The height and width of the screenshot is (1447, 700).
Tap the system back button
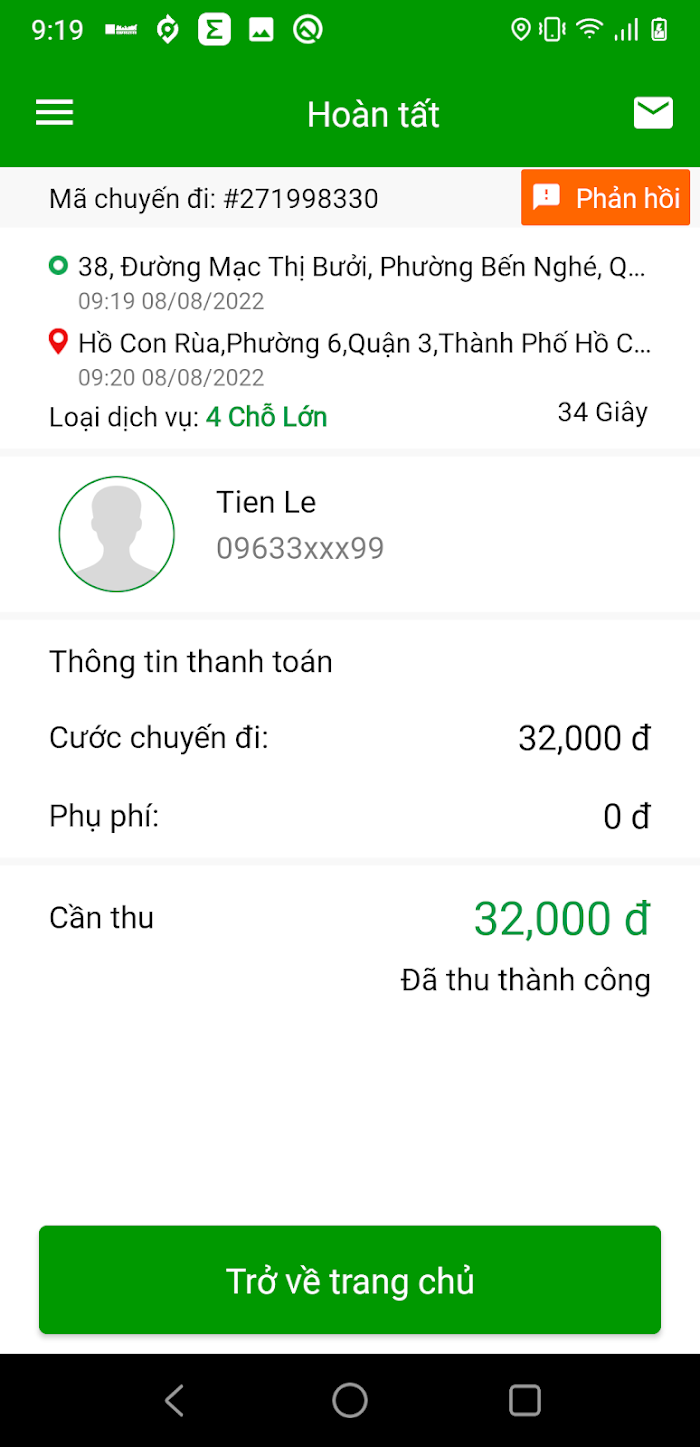pos(175,1400)
